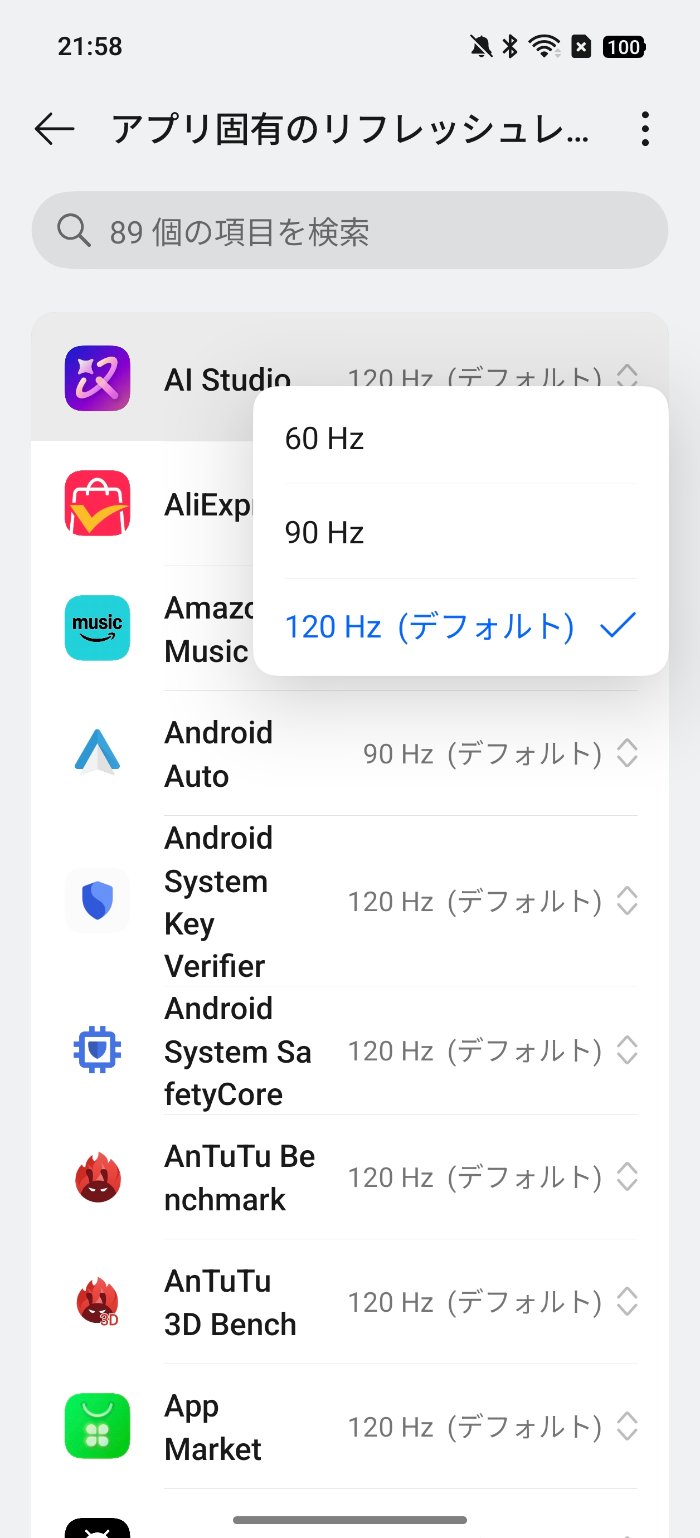Set refresh rate for AnTuTu Benchmark
This screenshot has width=700, height=1538.
pos(492,1177)
